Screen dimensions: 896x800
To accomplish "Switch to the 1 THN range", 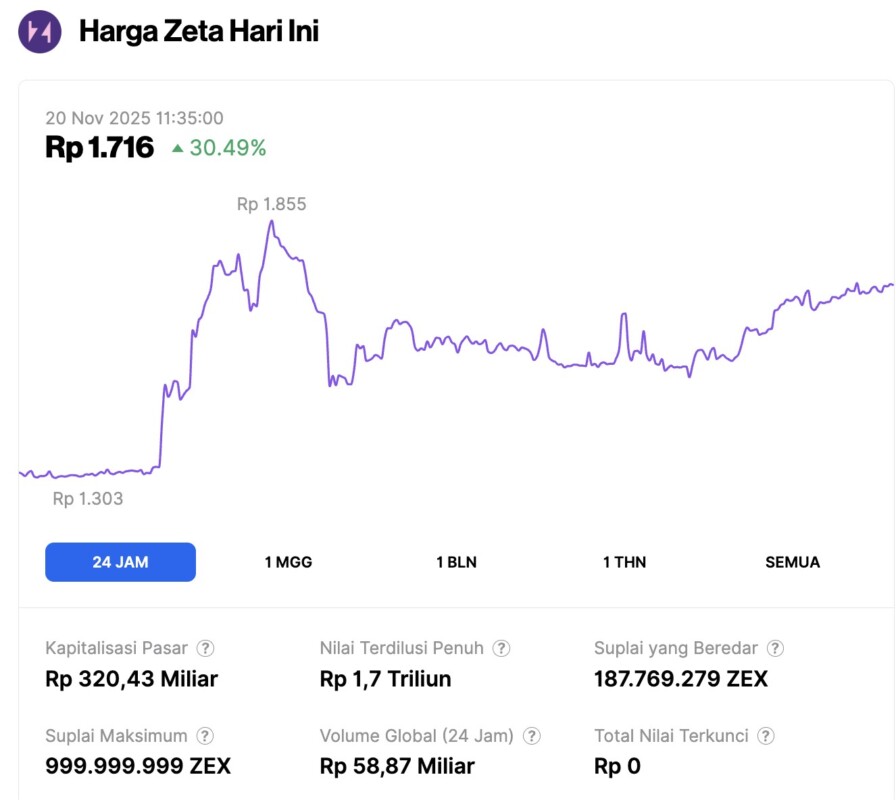I will click(624, 562).
